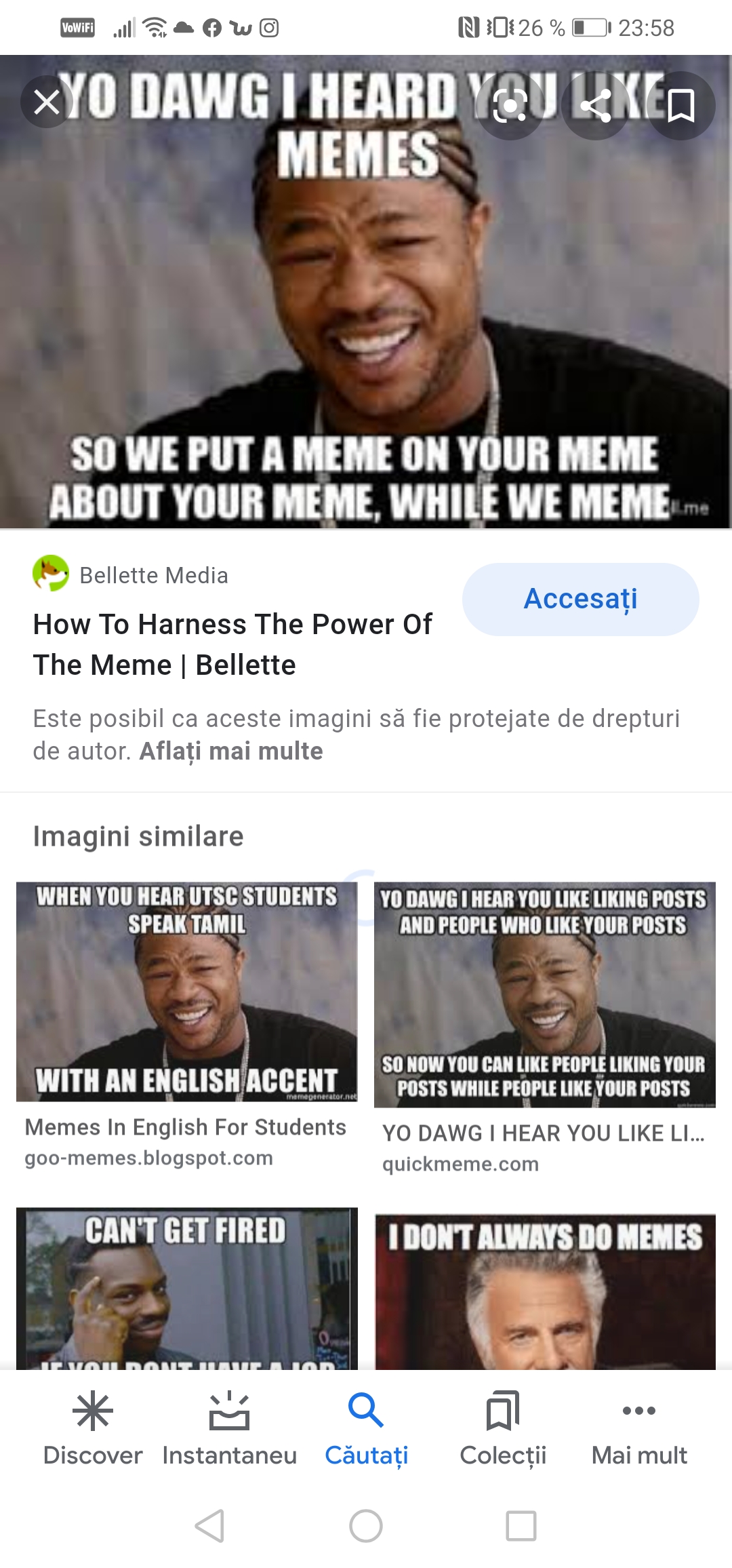Go back with system navigation arrow
This screenshot has height=1568, width=732.
pyautogui.click(x=209, y=1526)
